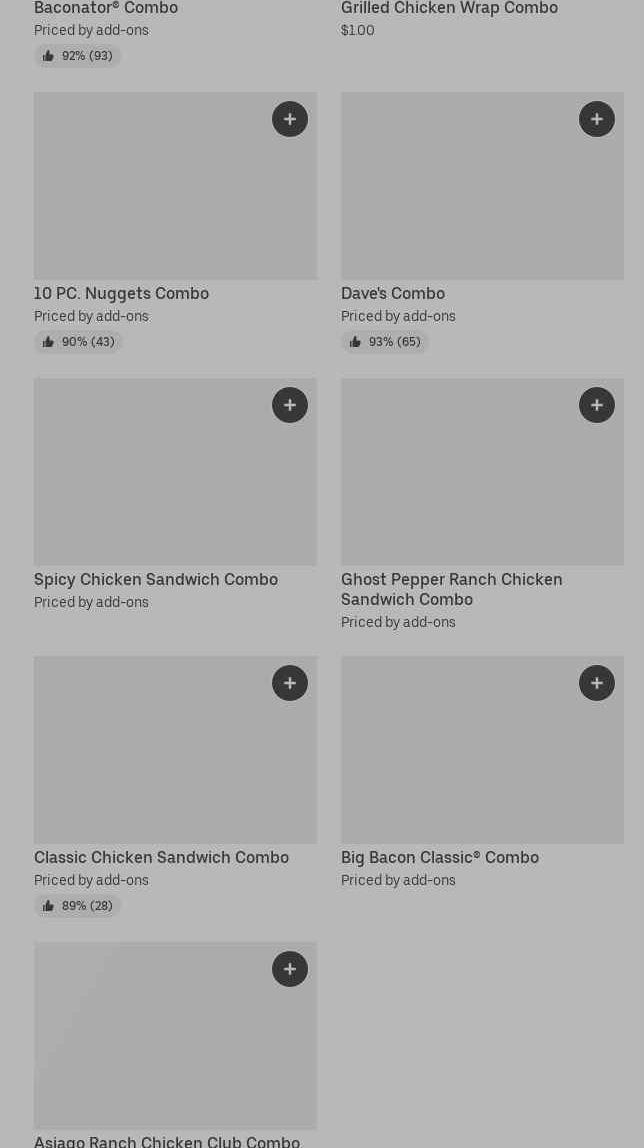Add Spicy Chicken Sandwich Combo to order
The height and width of the screenshot is (1148, 644).
click(290, 405)
